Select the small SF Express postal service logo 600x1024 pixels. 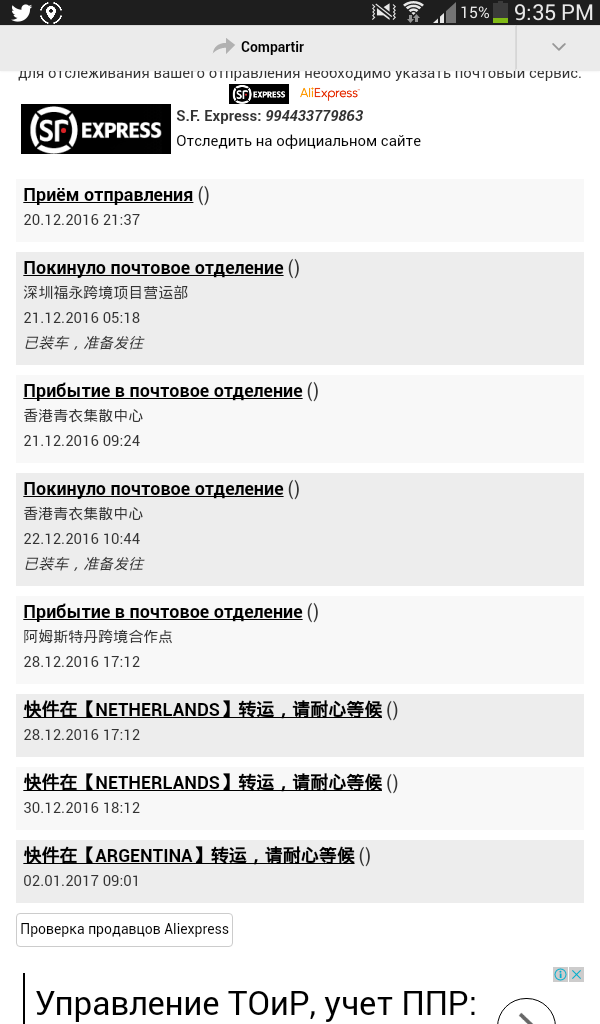pyautogui.click(x=259, y=94)
